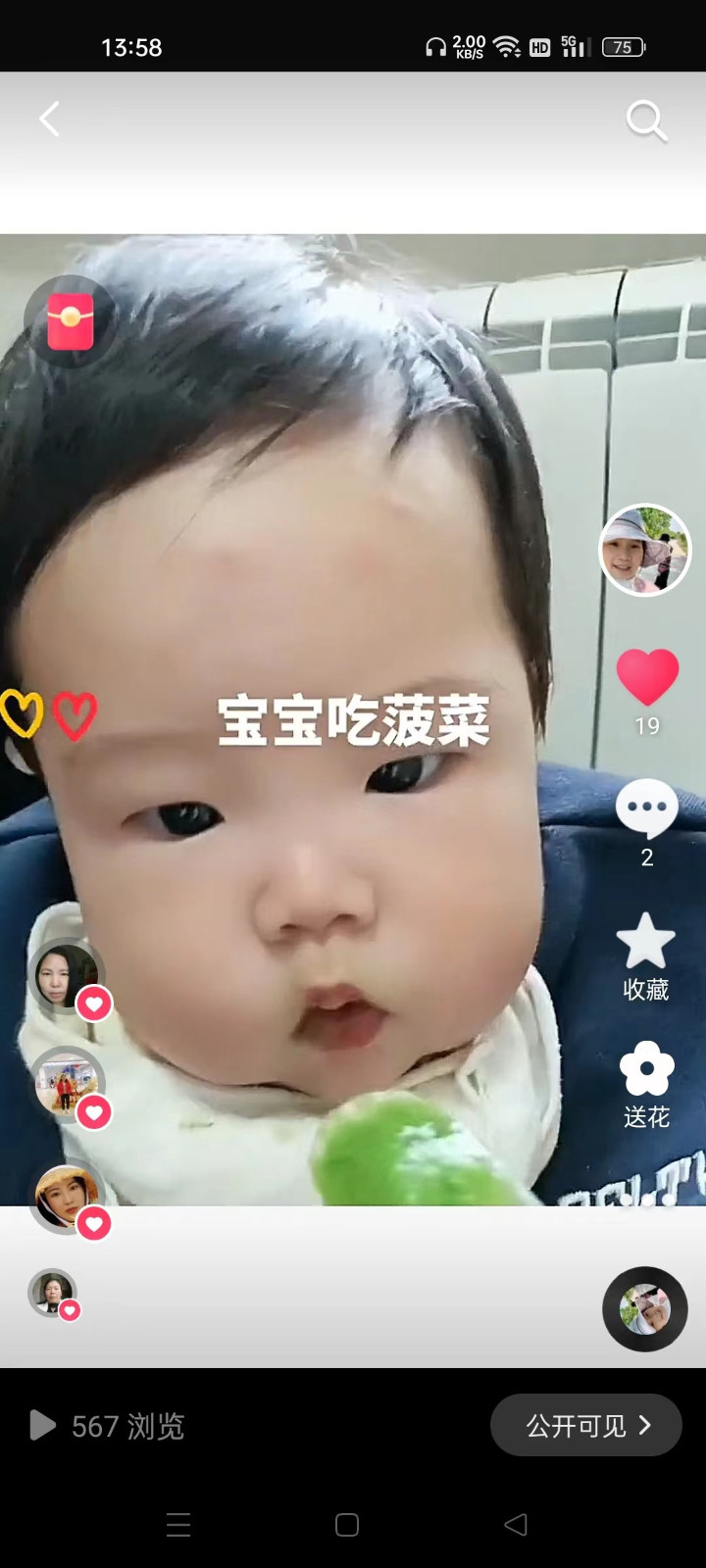Open the comments bubble
706x1568 pixels.
point(646,808)
